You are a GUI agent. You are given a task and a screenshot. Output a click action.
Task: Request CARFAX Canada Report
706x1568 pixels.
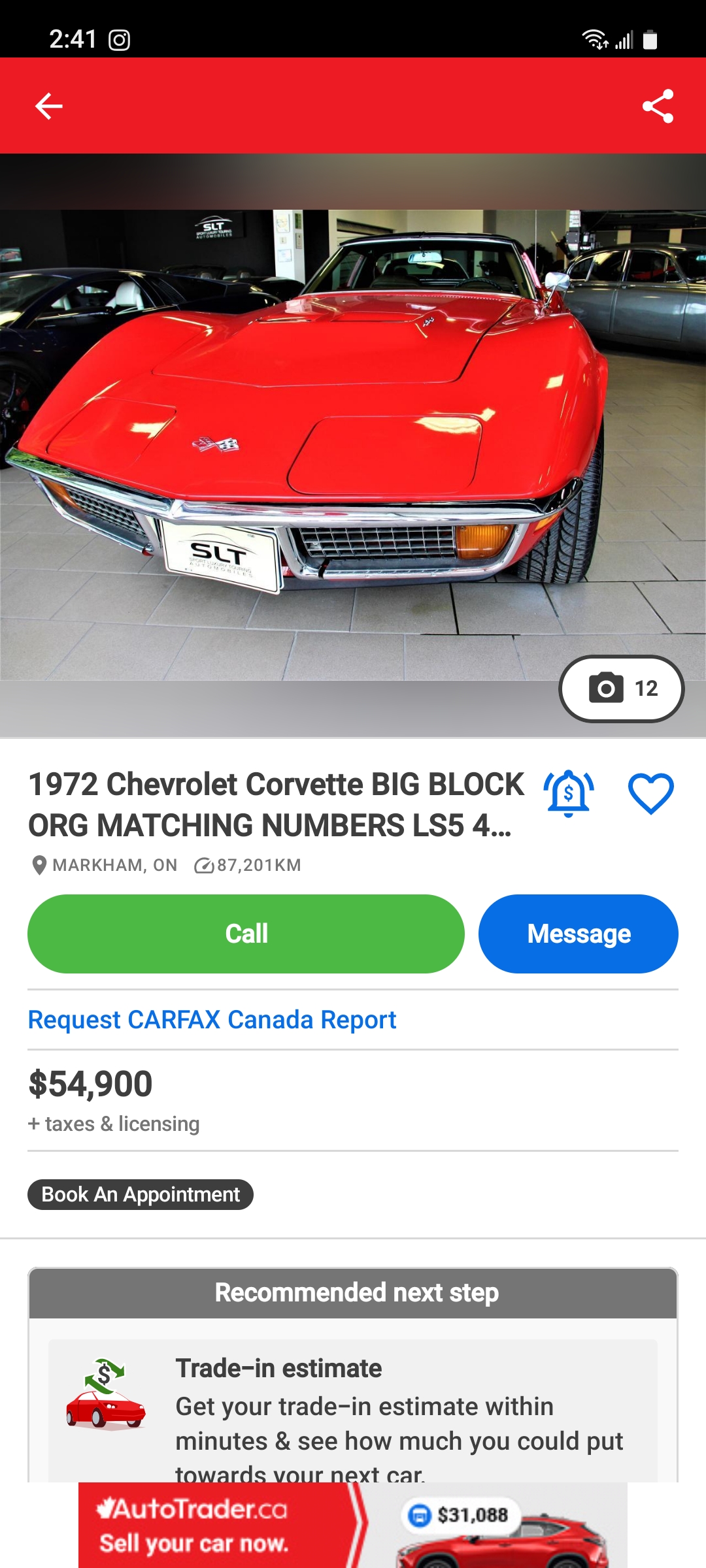pyautogui.click(x=212, y=1020)
